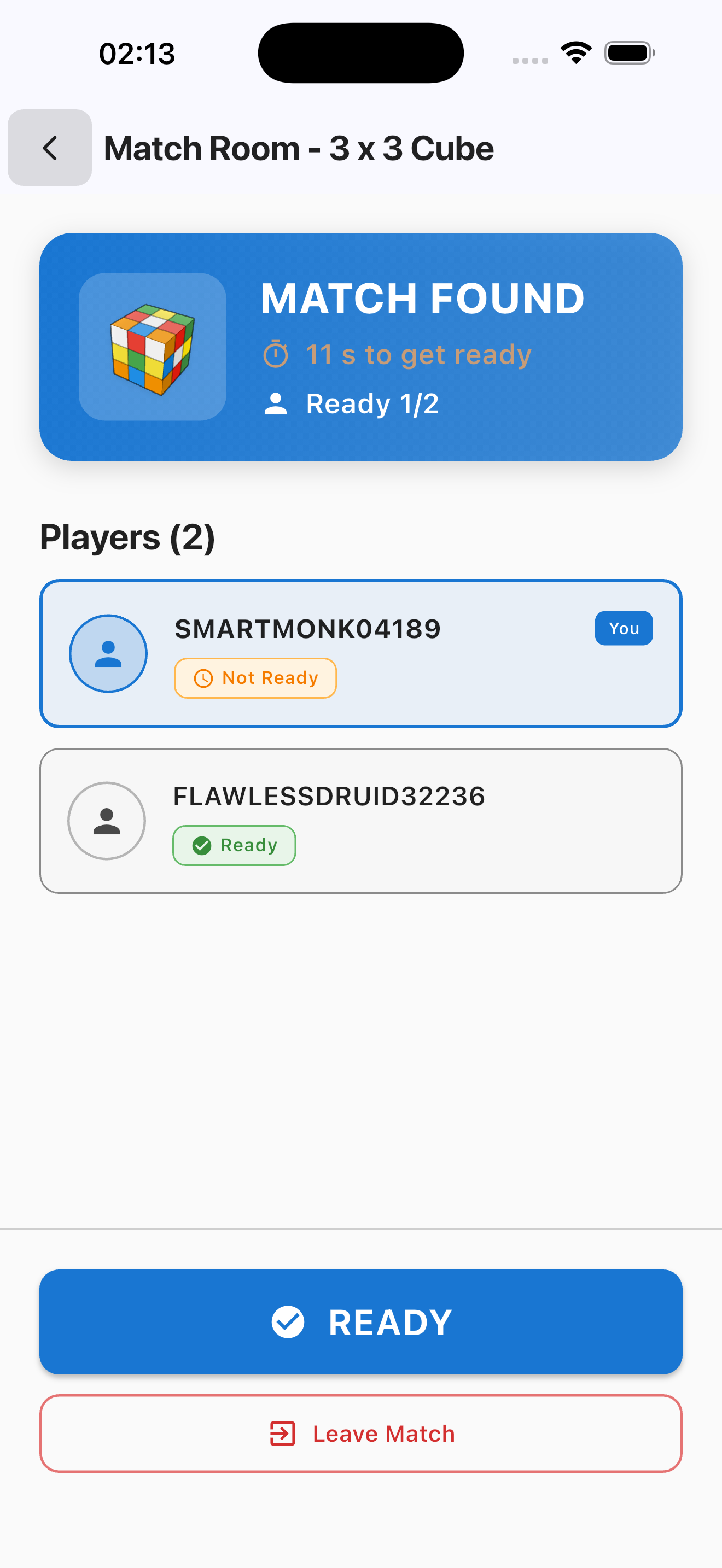
Task: Tap the blue You badge
Action: tap(624, 628)
